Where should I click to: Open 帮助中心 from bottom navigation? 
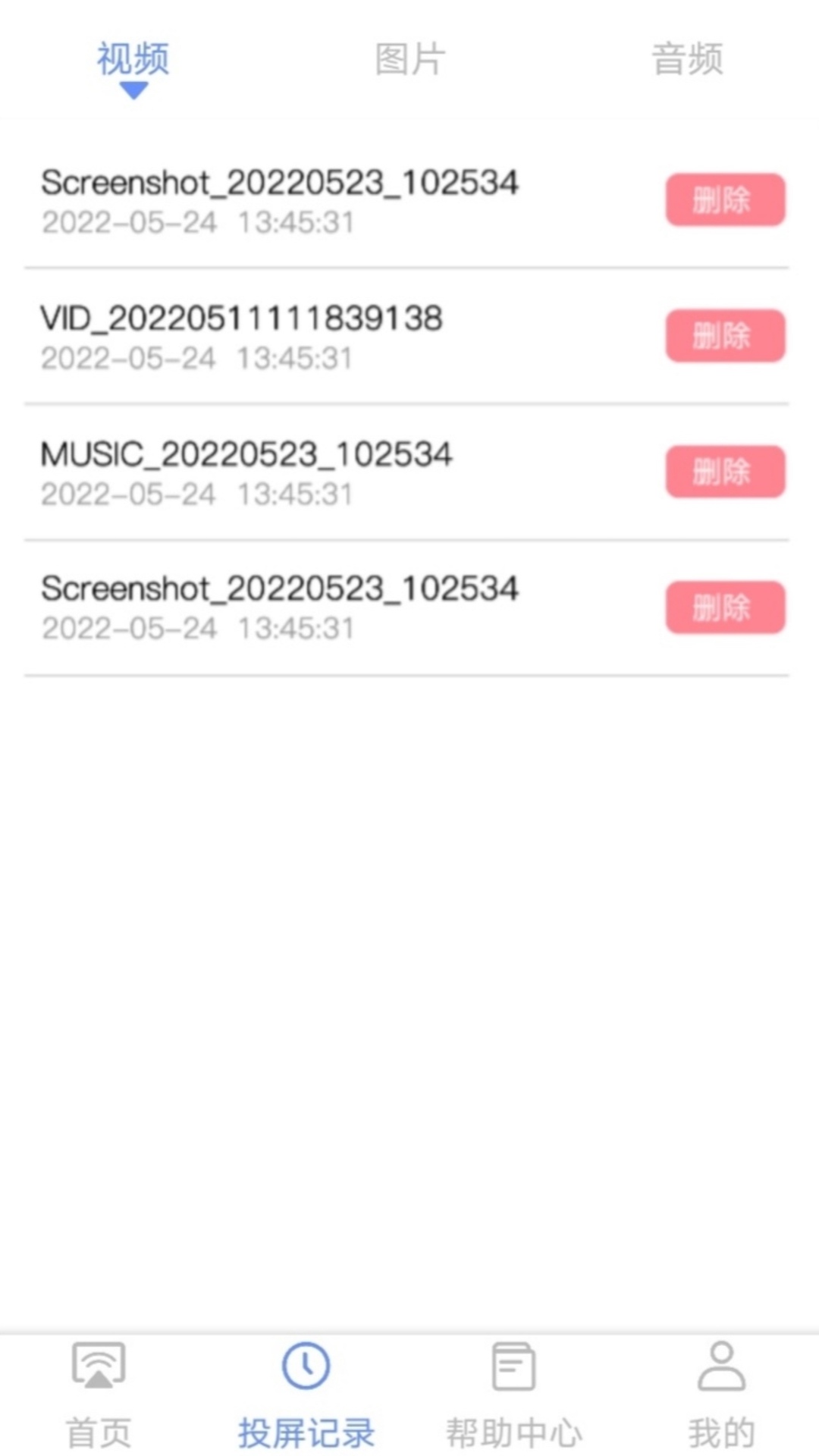(x=512, y=1427)
